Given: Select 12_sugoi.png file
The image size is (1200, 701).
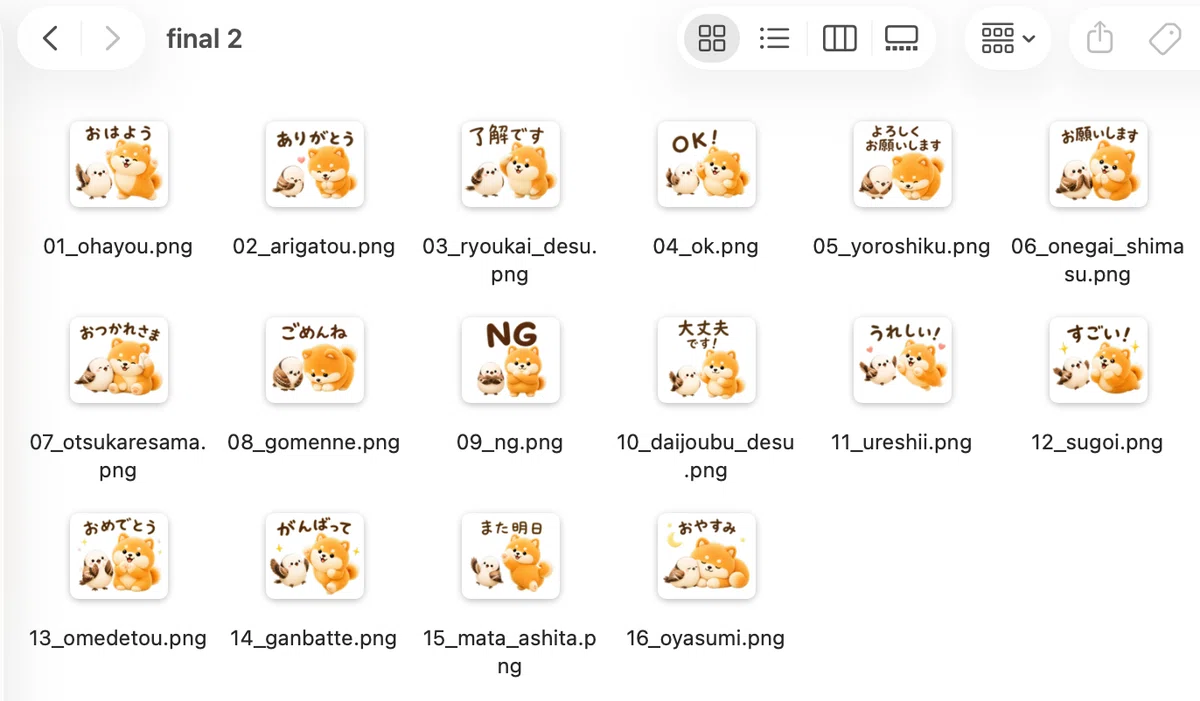Looking at the screenshot, I should (1098, 361).
